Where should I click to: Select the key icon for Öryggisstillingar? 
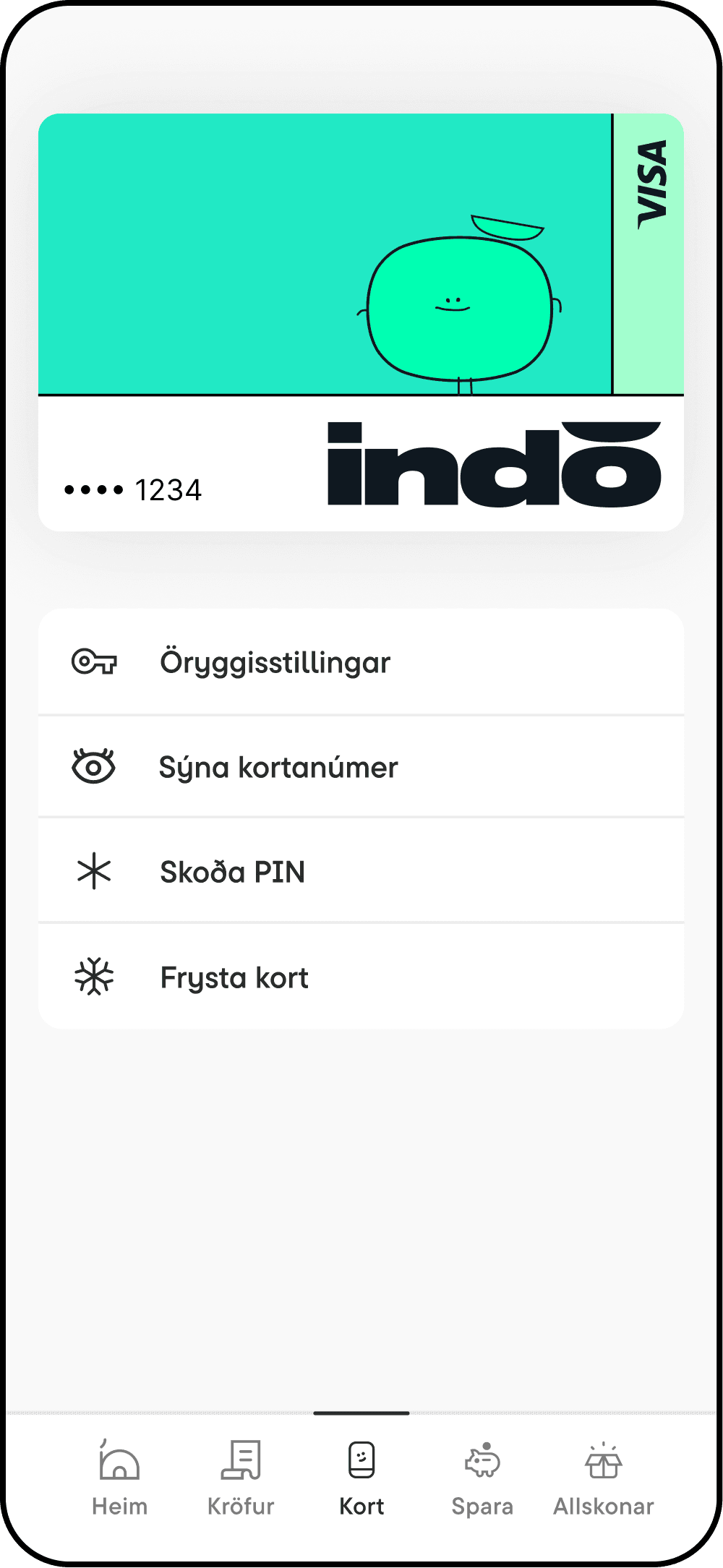(94, 660)
